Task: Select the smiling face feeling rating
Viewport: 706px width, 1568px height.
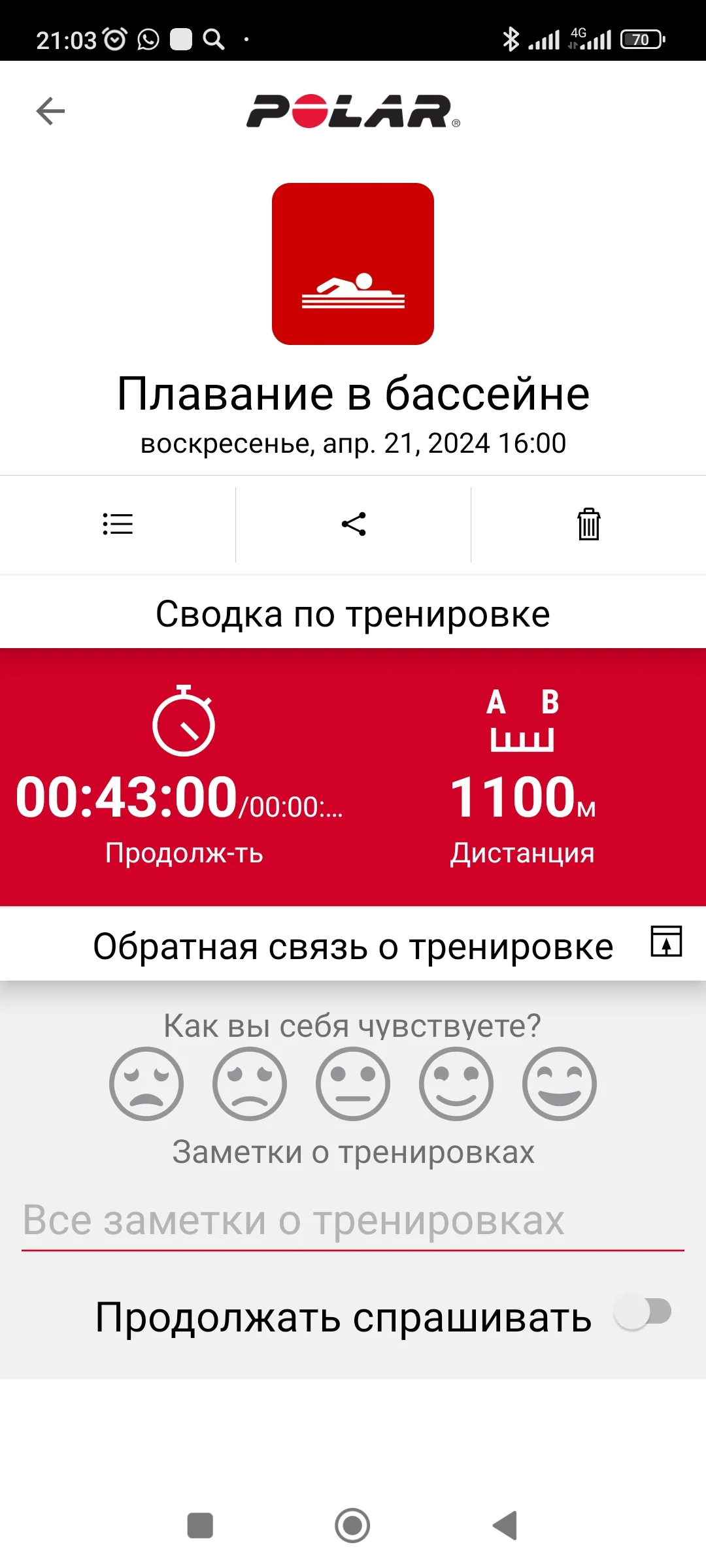Action: click(456, 1084)
